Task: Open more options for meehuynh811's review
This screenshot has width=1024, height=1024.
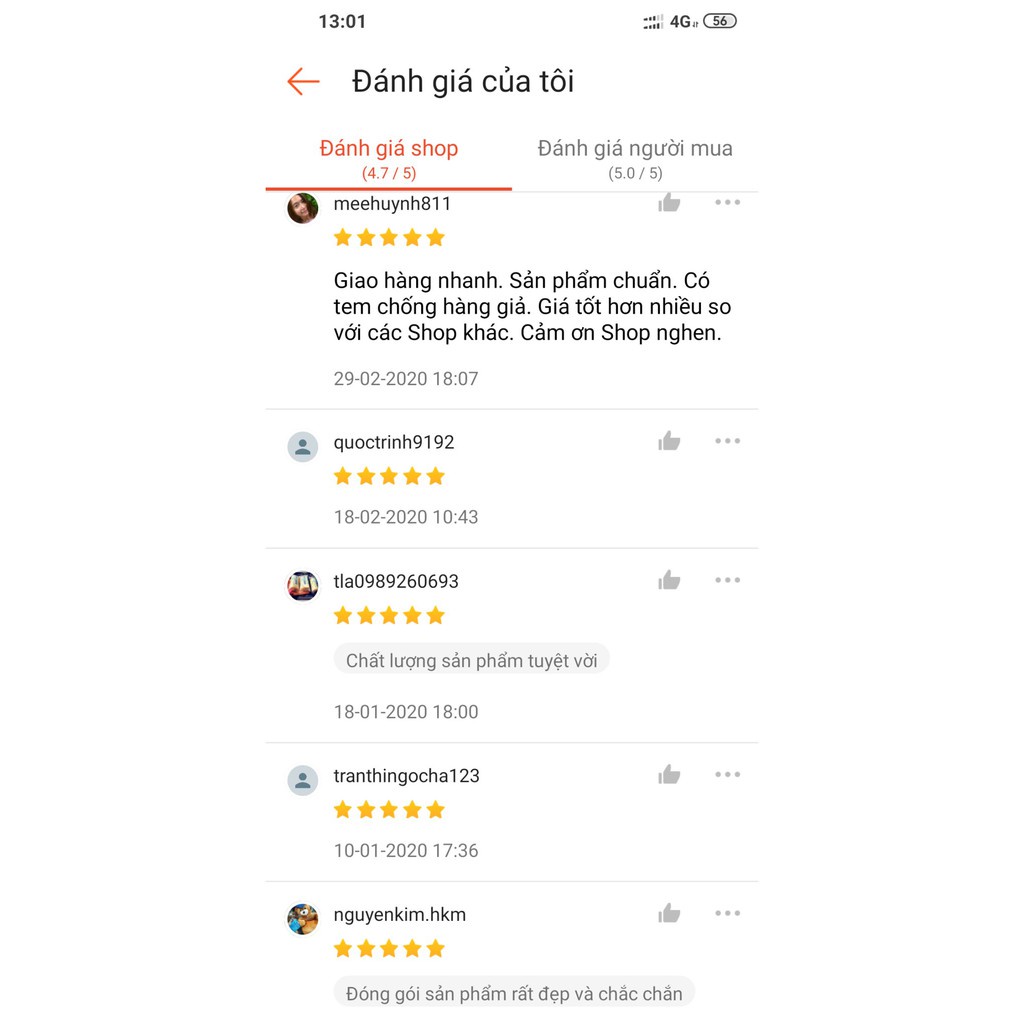Action: [x=727, y=203]
